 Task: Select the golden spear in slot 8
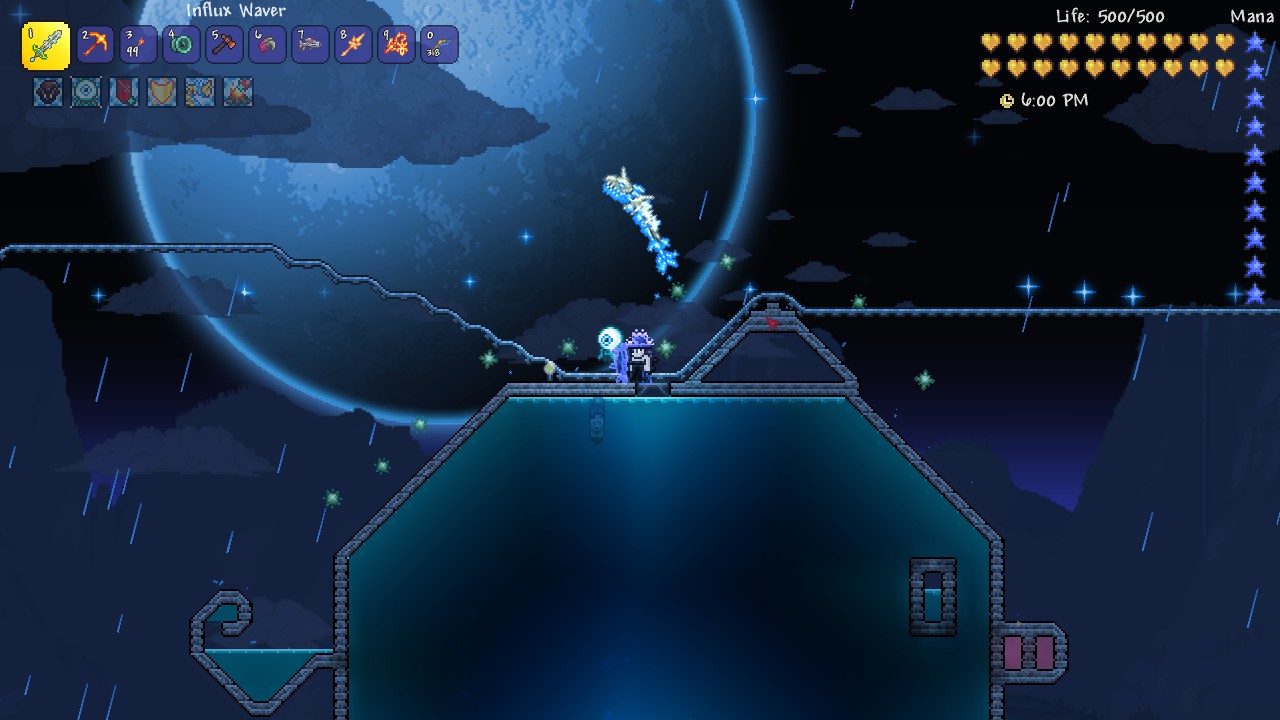pyautogui.click(x=354, y=45)
